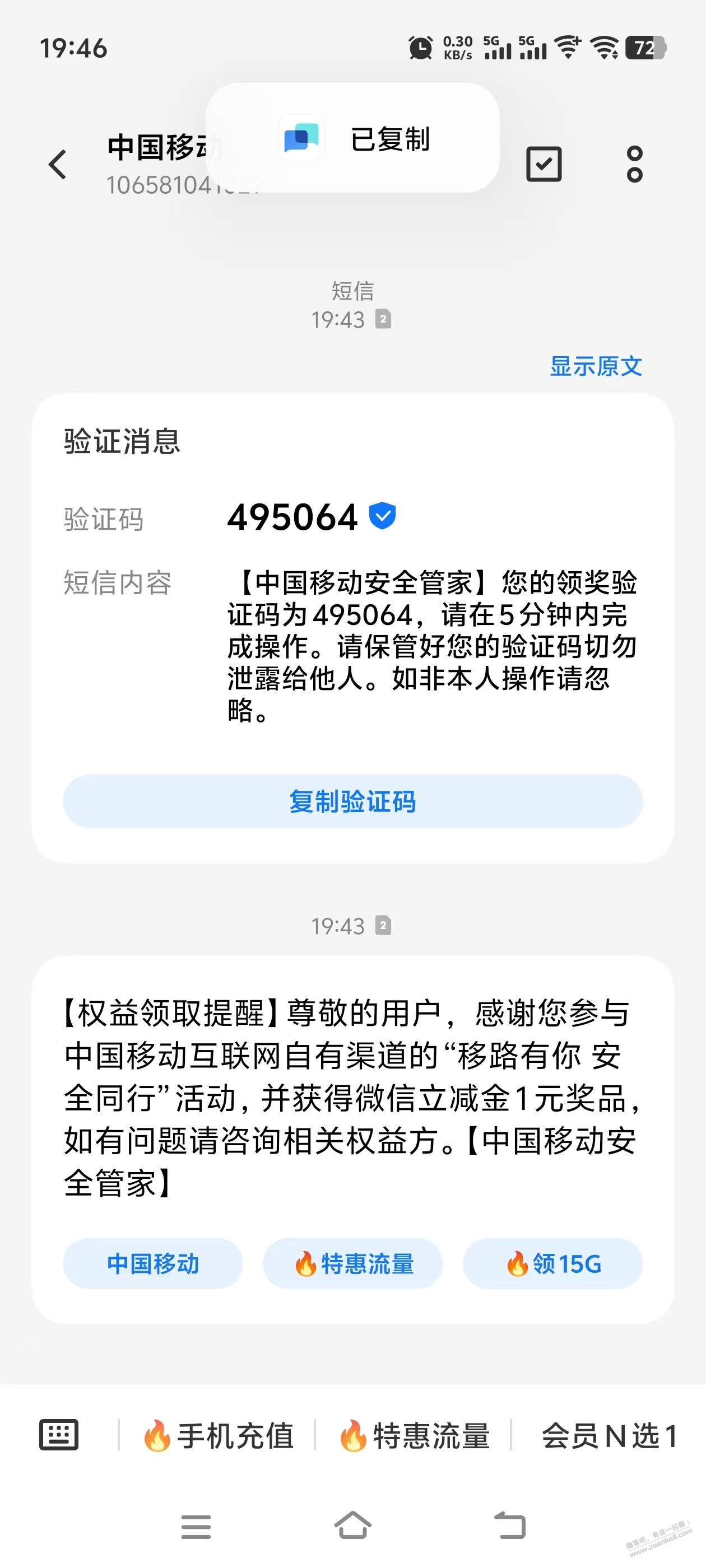Tap the 领15G chip

[552, 1264]
